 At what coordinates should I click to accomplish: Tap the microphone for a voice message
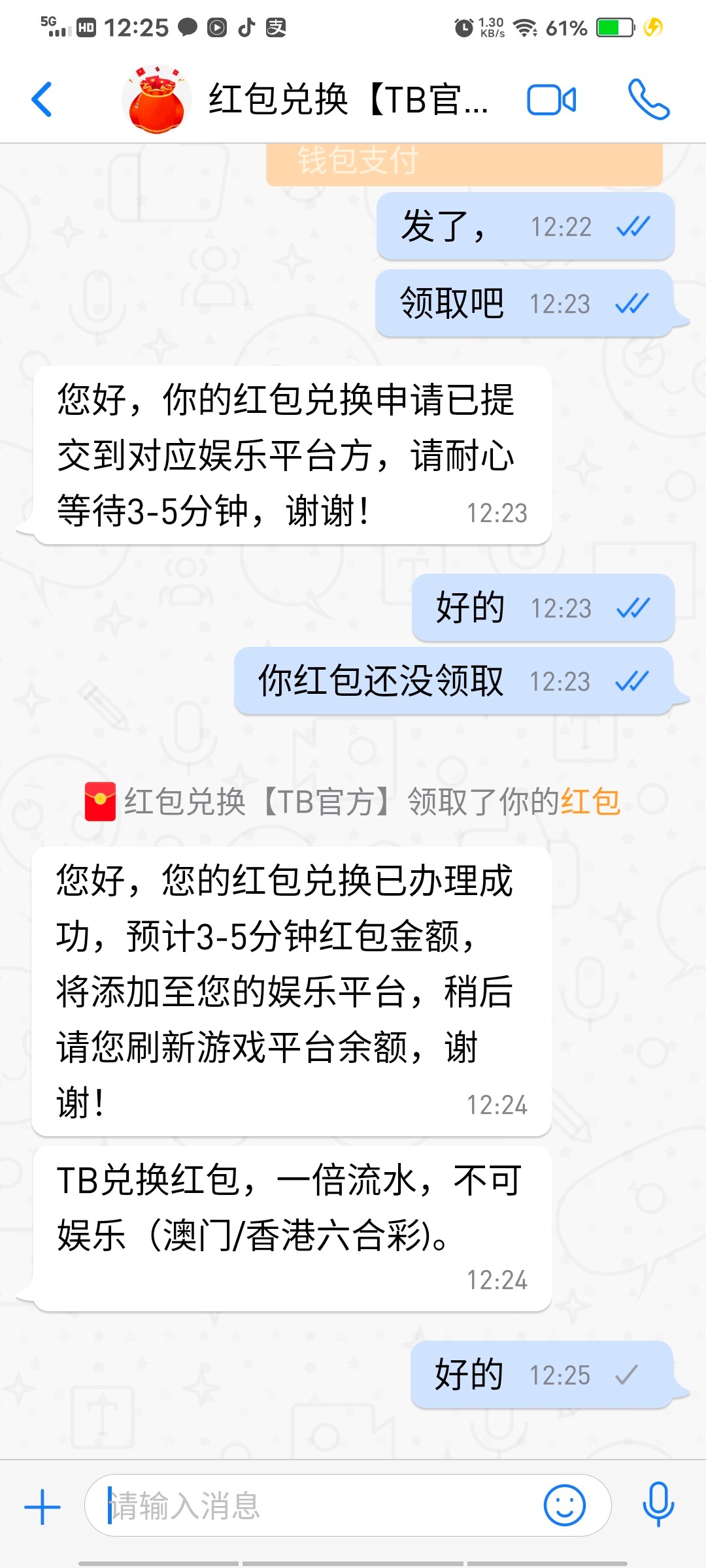pyautogui.click(x=658, y=1505)
